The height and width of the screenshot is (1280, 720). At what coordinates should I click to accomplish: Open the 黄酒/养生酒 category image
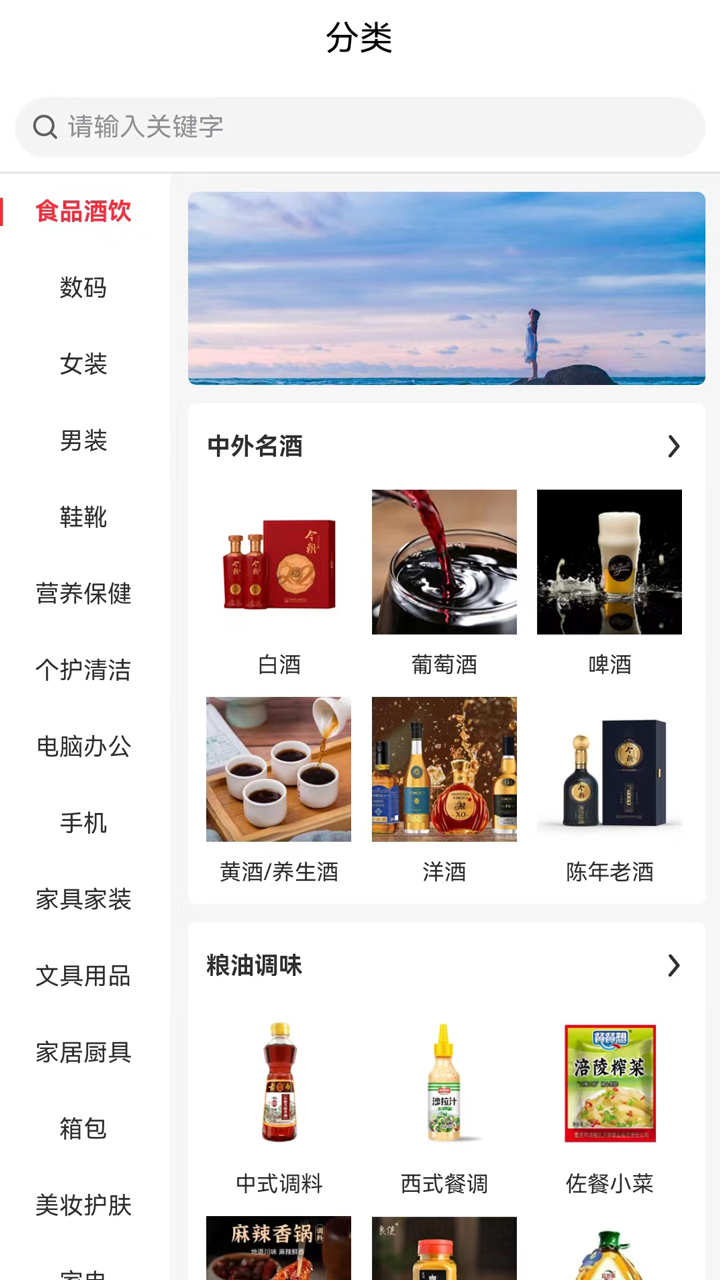point(278,769)
